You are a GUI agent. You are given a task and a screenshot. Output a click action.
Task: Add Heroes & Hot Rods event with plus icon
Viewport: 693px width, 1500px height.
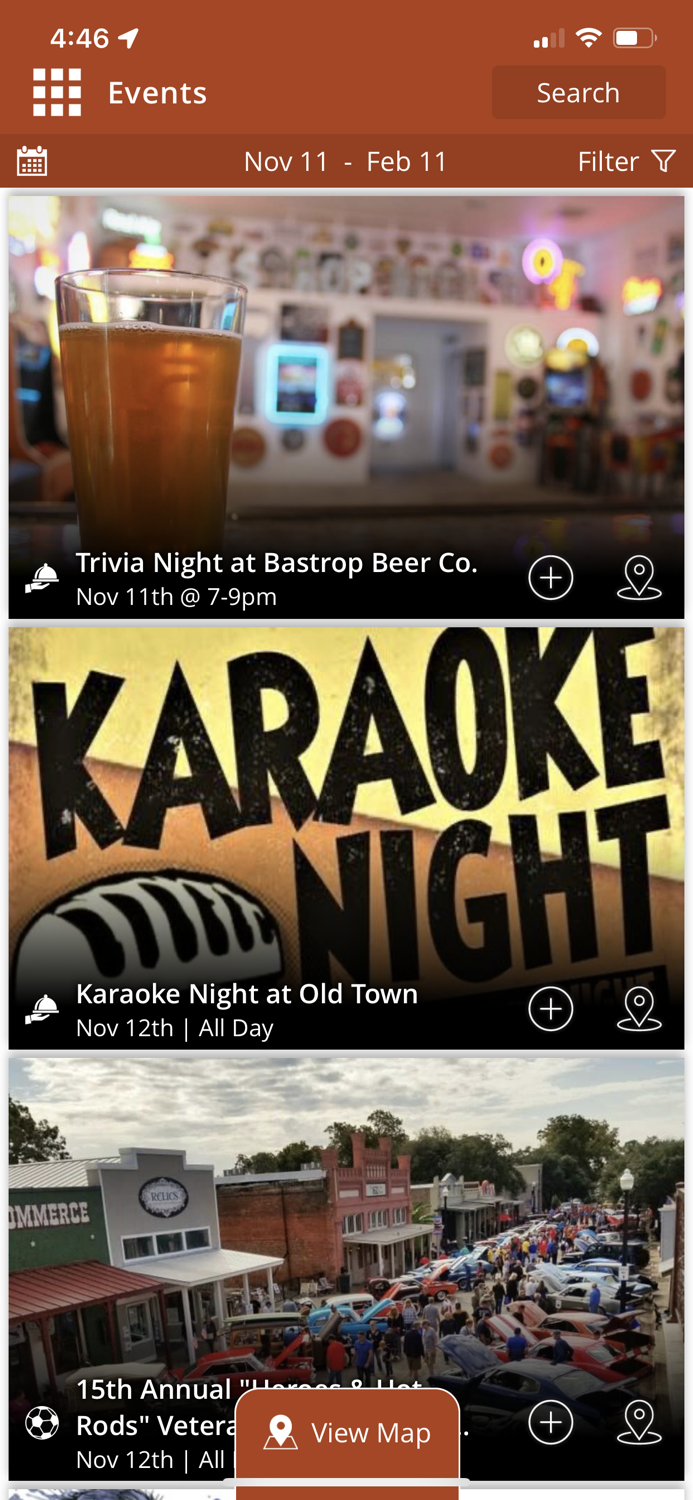coord(551,1422)
